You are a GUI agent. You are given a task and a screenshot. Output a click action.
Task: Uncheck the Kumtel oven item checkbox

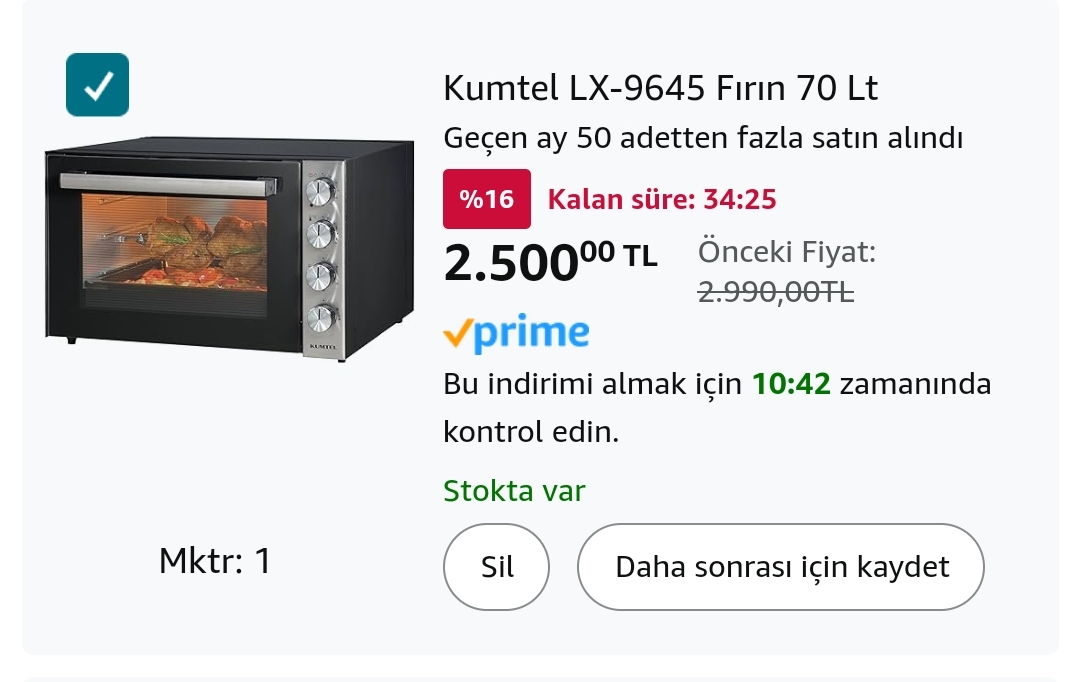coord(98,85)
